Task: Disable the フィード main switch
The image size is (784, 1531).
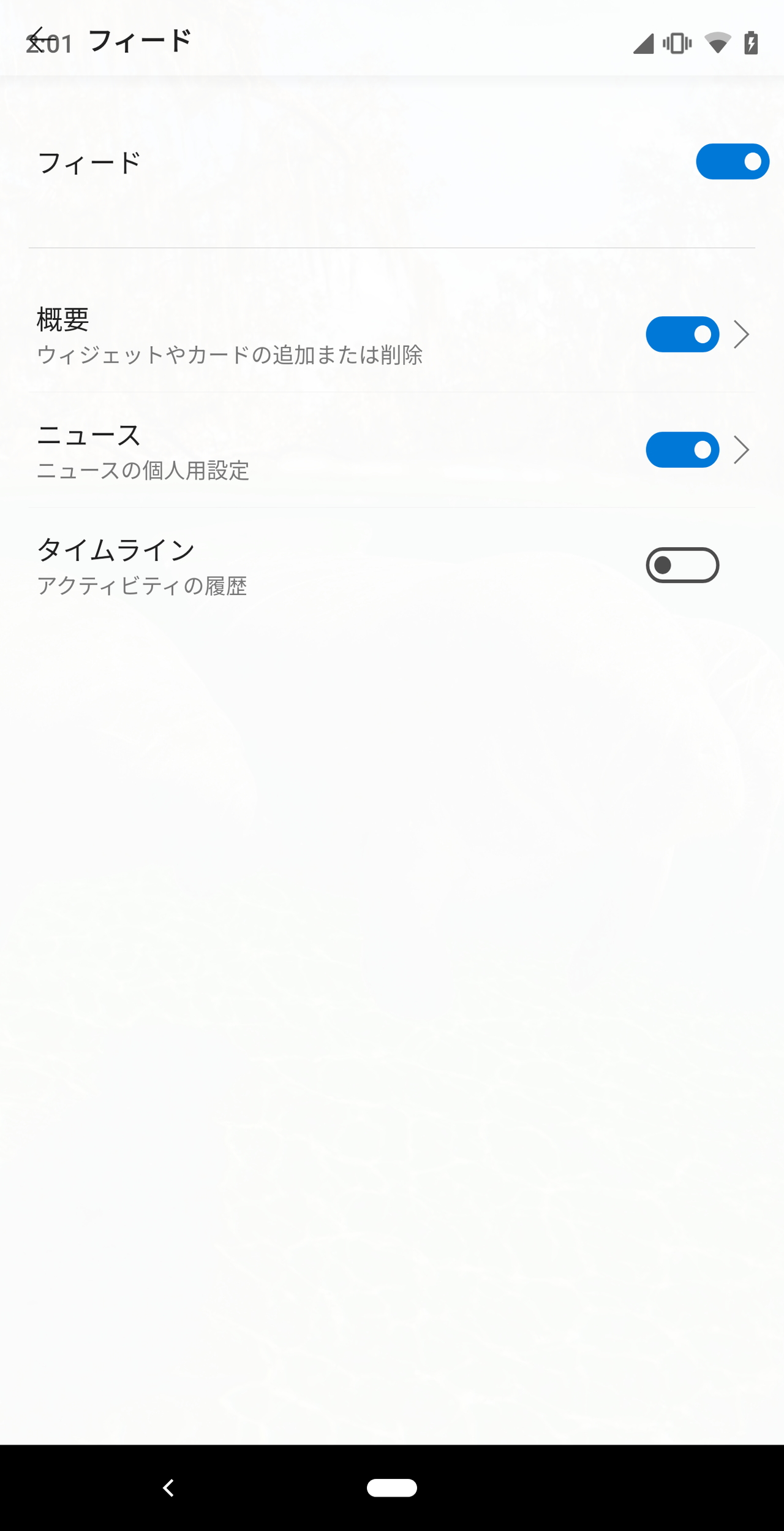Action: pos(733,162)
